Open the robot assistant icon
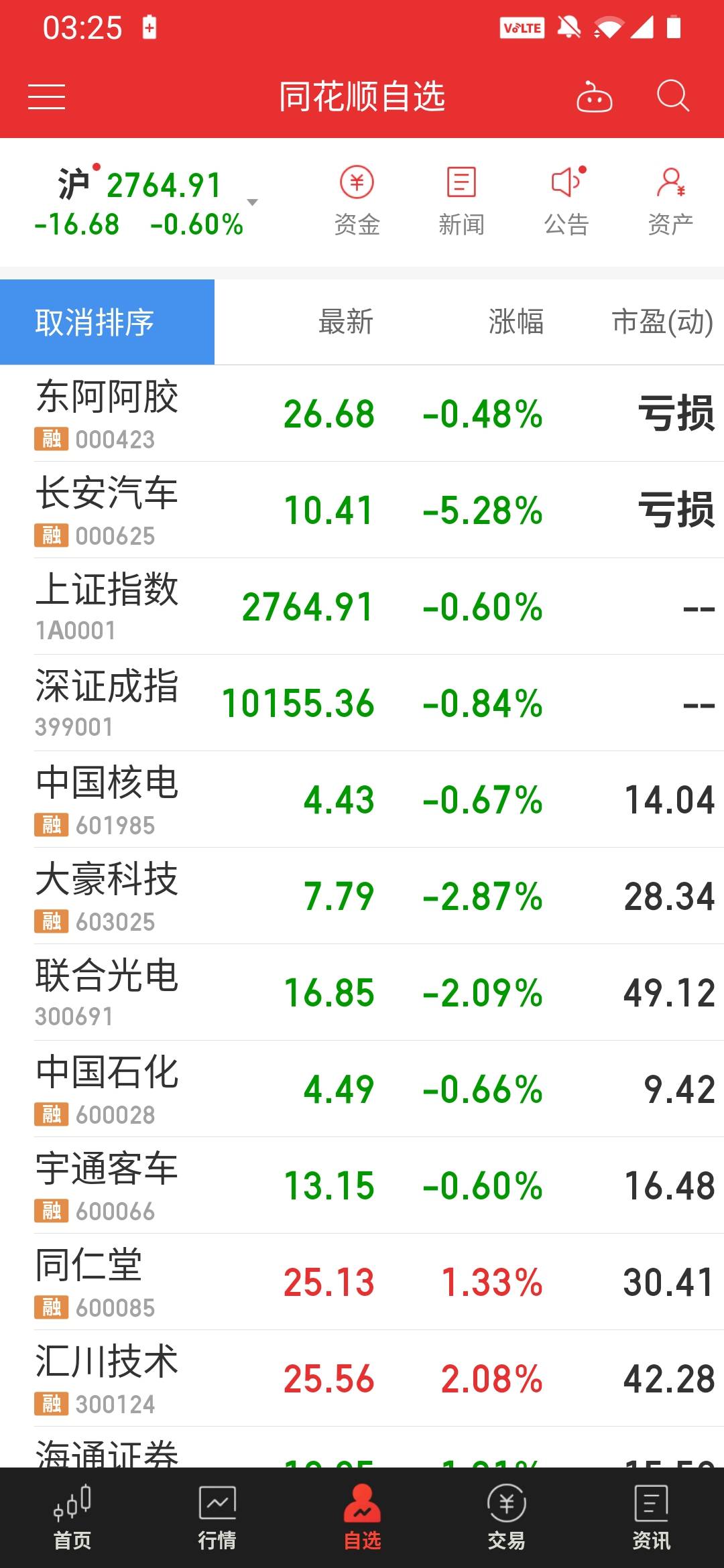This screenshot has height=1568, width=724. pyautogui.click(x=594, y=96)
